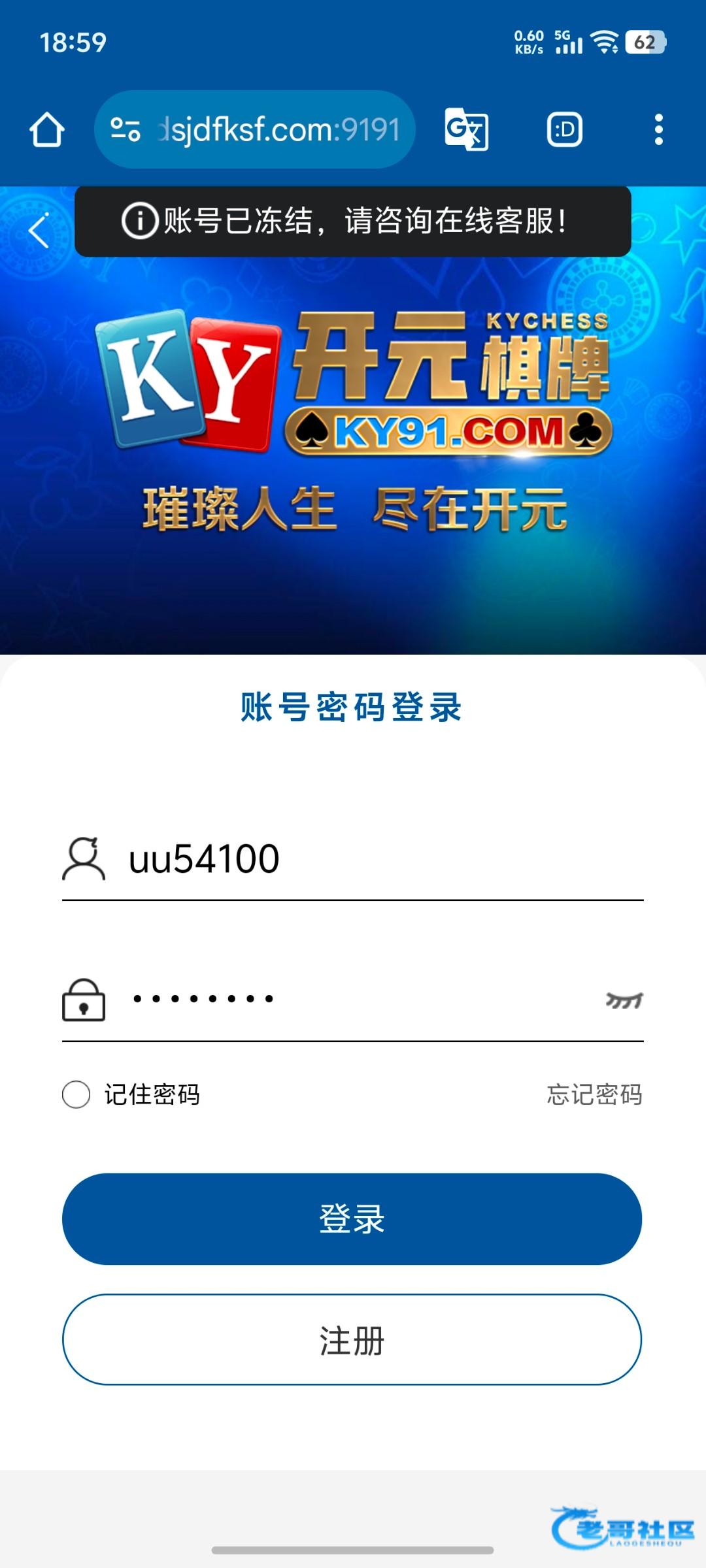The image size is (706, 1568).
Task: Tap the 注册 button
Action: (x=352, y=1339)
